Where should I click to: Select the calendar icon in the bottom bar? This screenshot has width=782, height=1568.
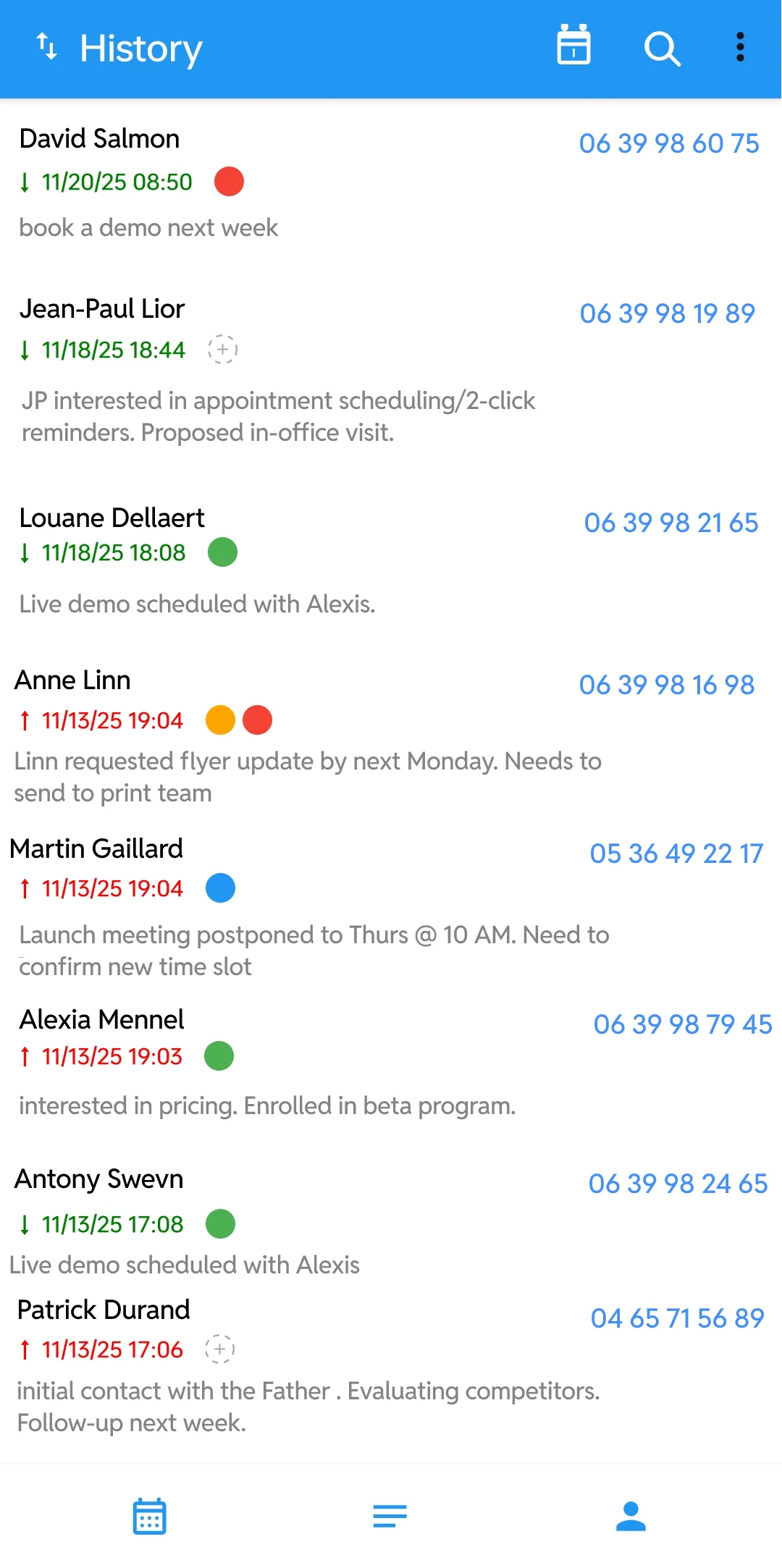point(148,1517)
